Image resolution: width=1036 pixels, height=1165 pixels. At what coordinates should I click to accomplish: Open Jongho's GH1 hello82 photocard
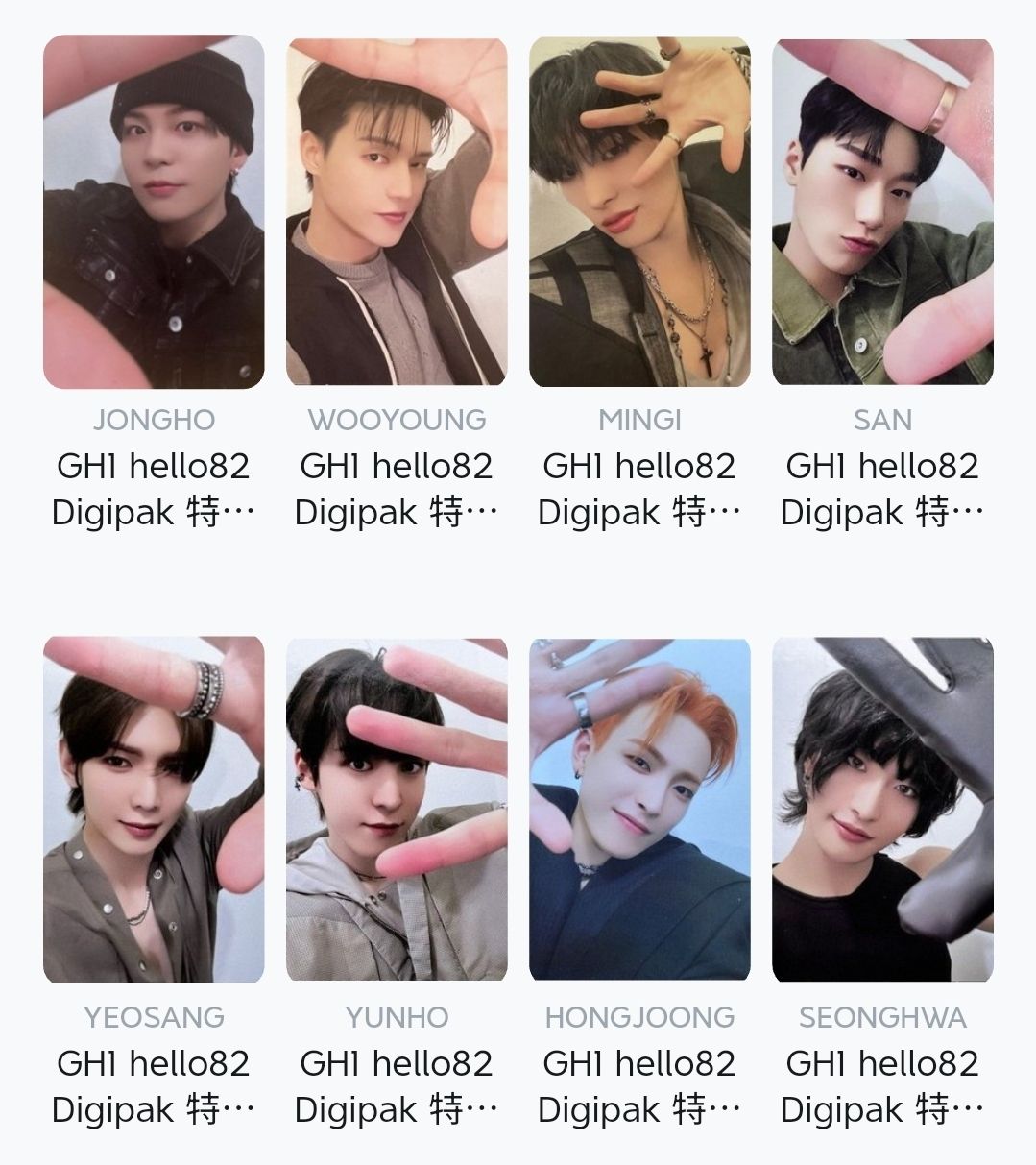click(154, 212)
